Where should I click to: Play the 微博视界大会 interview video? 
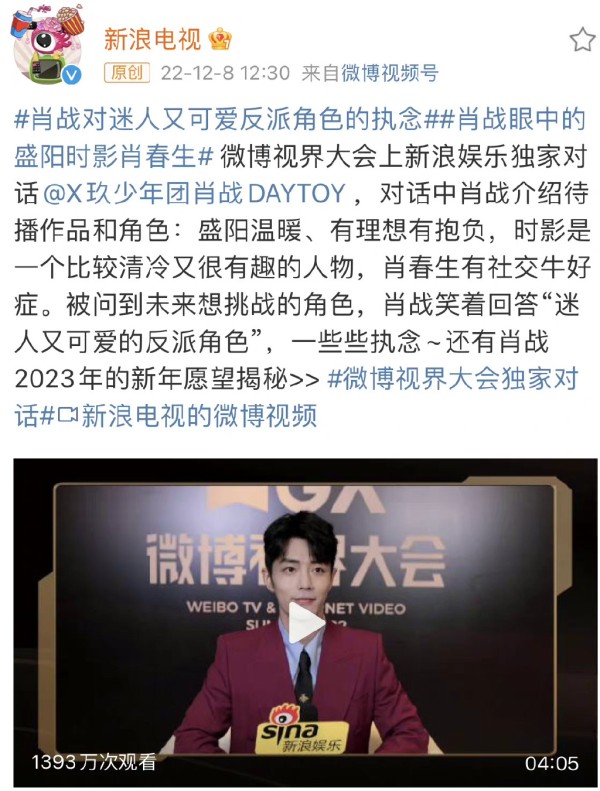click(305, 620)
